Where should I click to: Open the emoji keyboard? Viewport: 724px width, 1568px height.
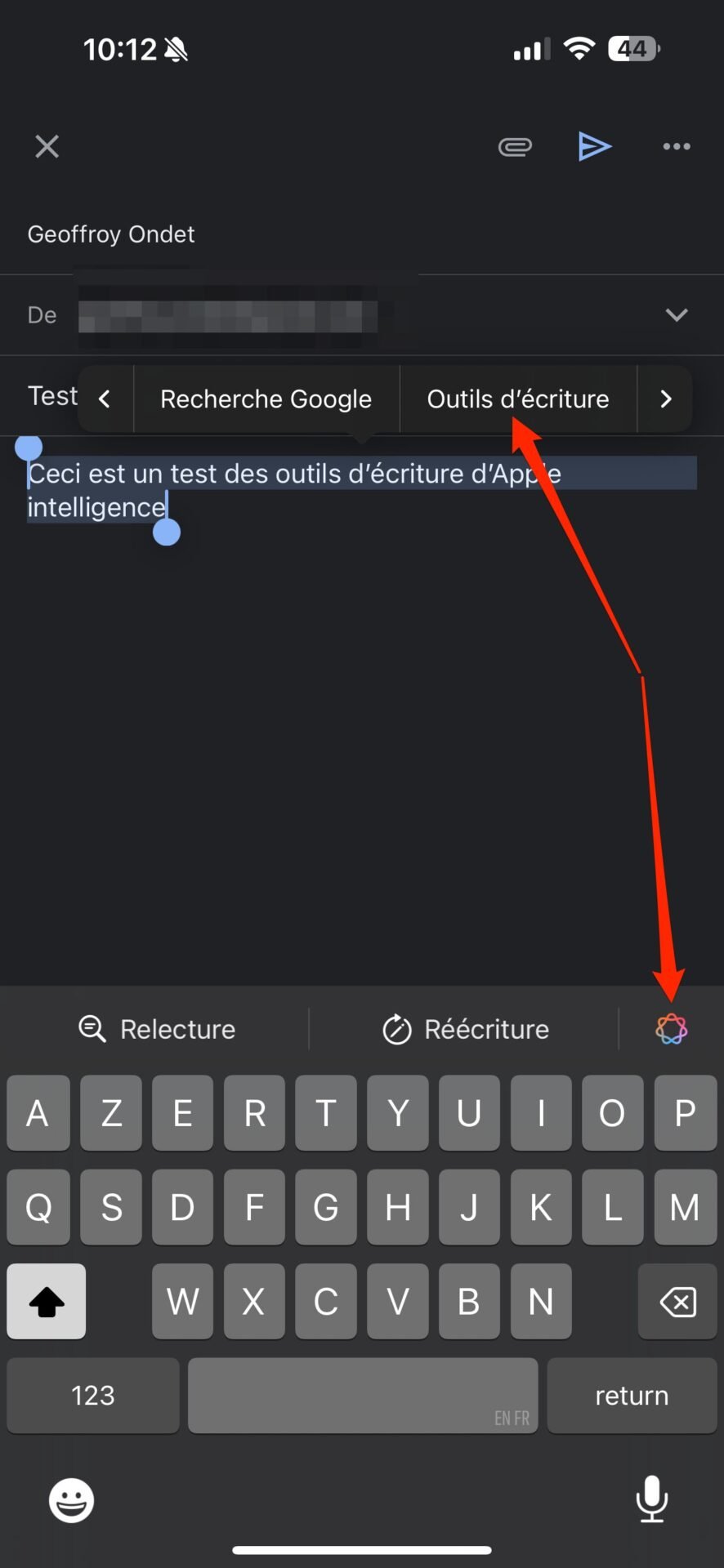tap(72, 1500)
